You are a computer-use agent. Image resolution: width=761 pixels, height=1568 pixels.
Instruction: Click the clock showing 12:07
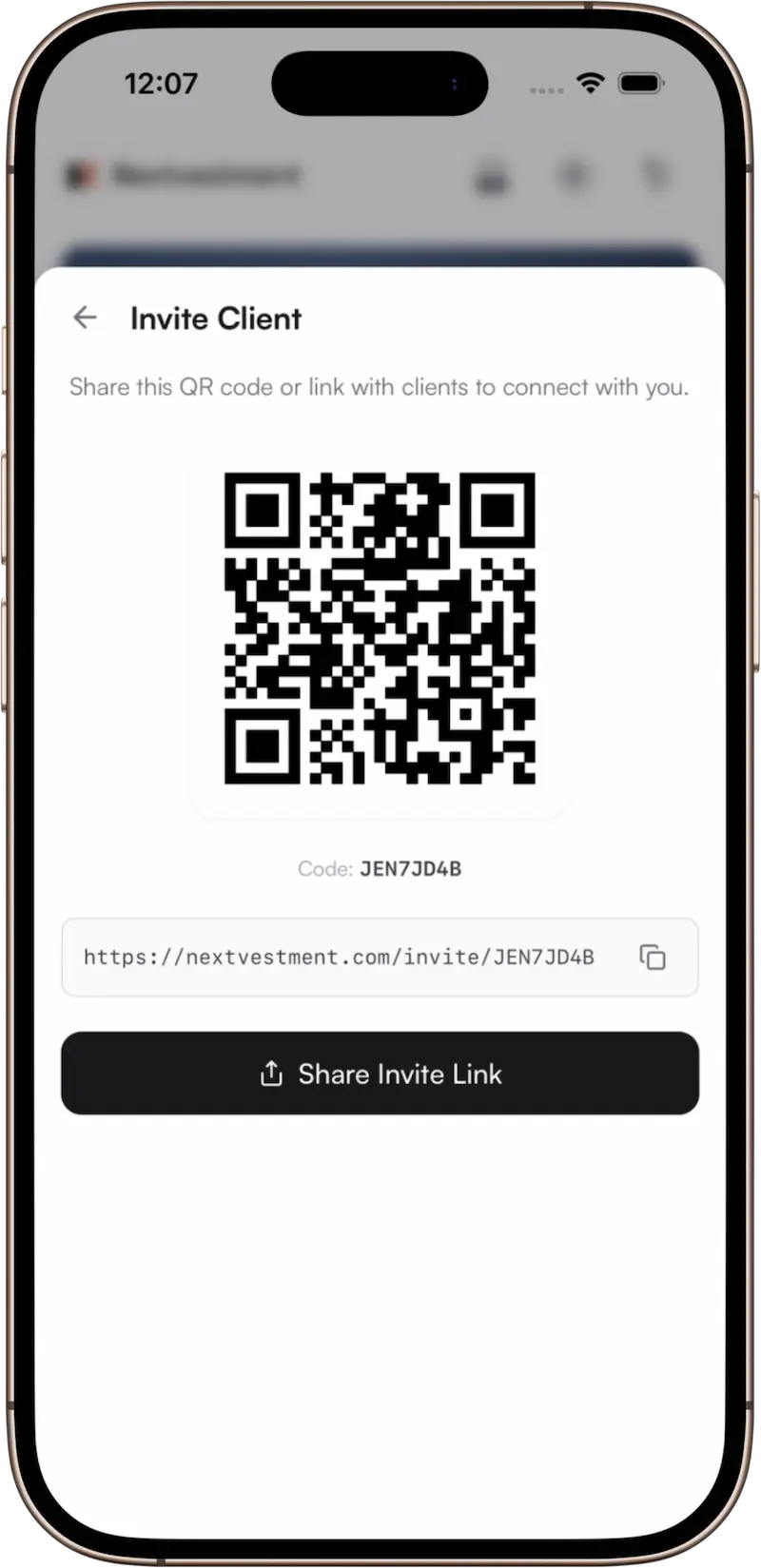(x=162, y=83)
